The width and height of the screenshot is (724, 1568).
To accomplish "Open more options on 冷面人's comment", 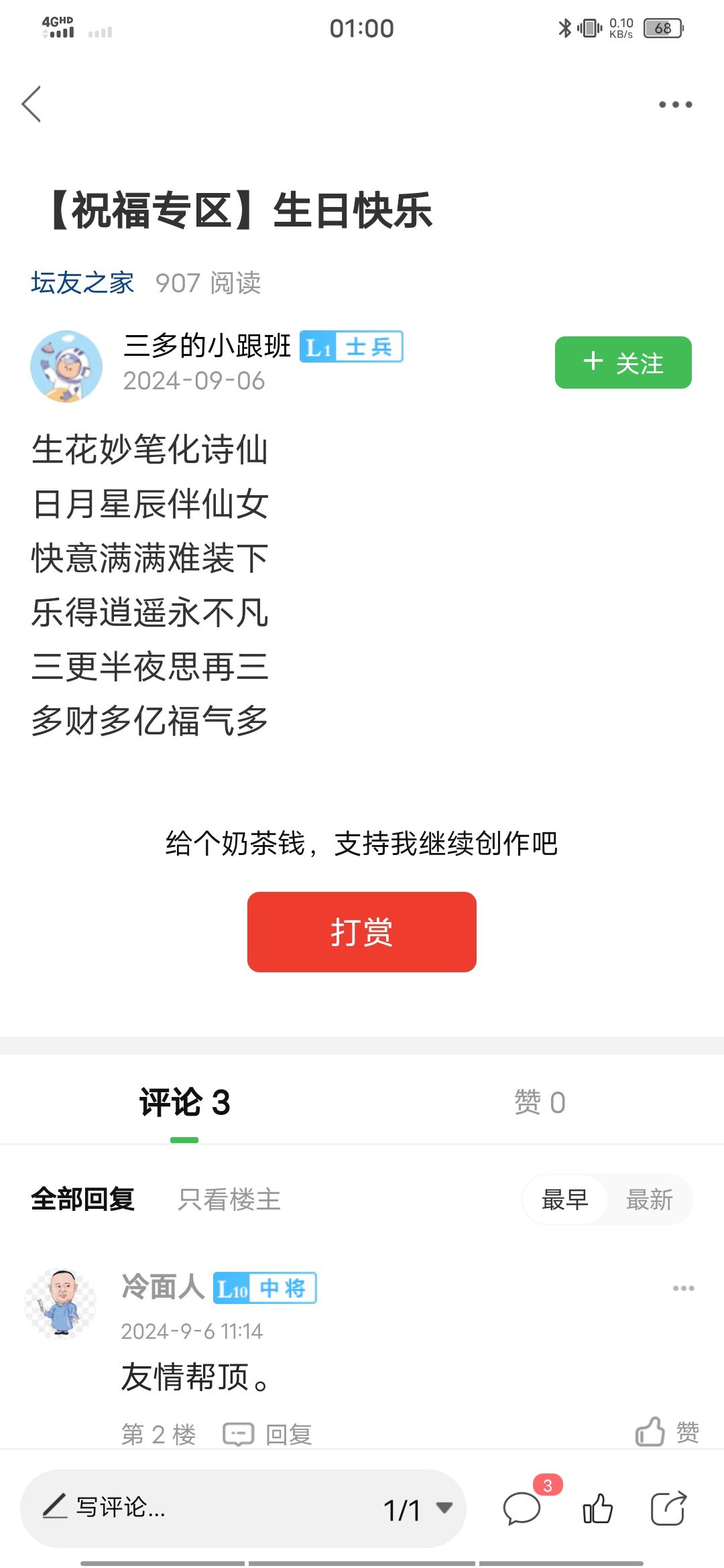I will pyautogui.click(x=683, y=1288).
